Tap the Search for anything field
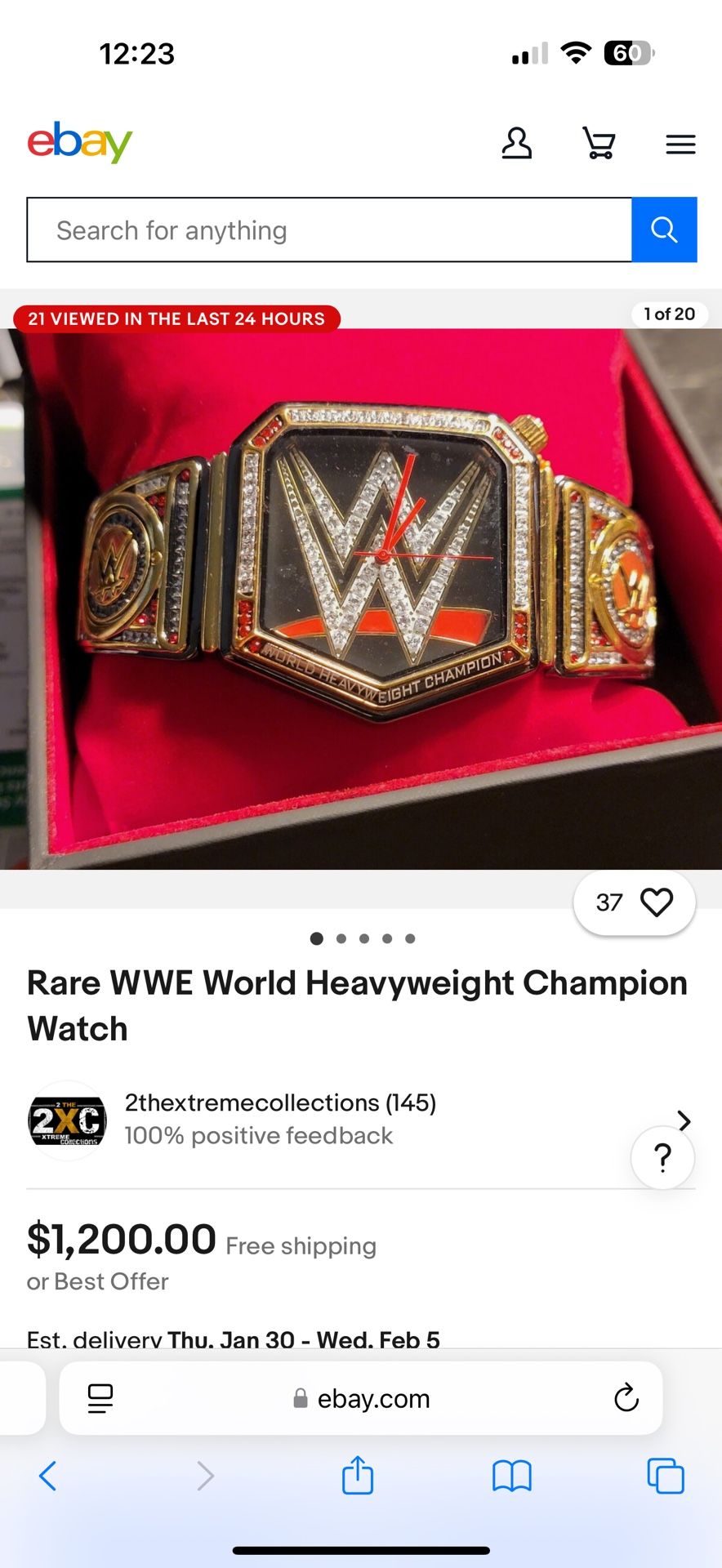 pos(329,230)
